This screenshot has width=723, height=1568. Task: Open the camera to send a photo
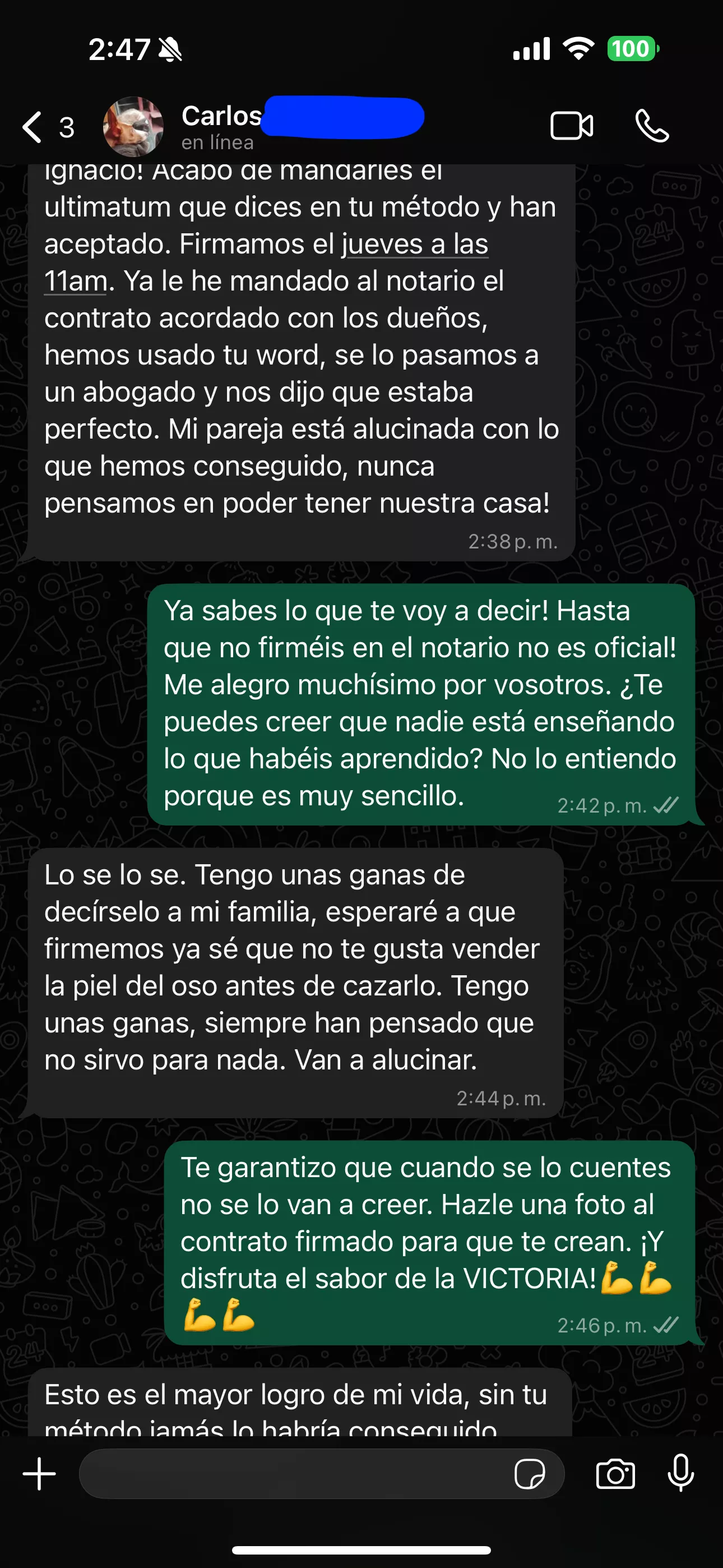(615, 1474)
